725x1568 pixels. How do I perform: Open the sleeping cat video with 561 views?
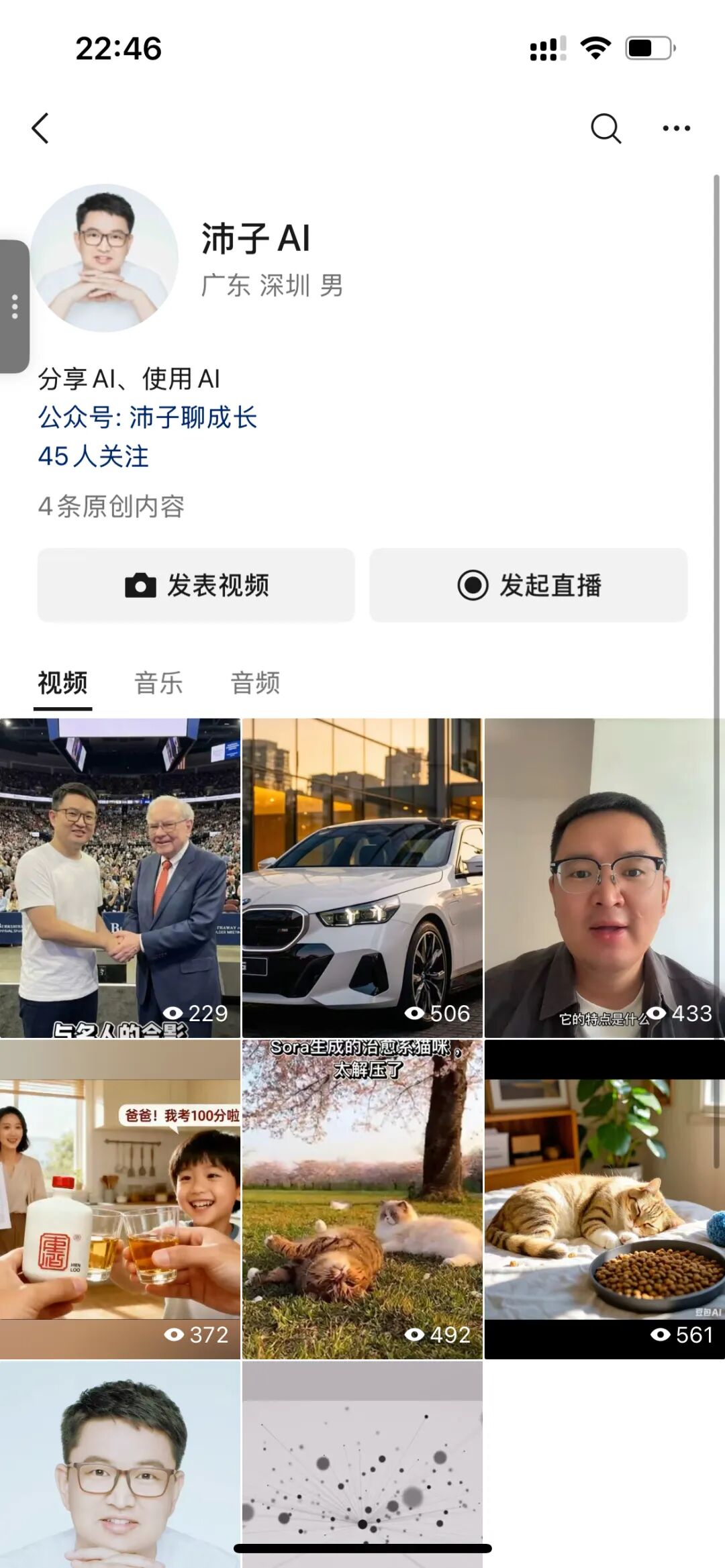(604, 1200)
